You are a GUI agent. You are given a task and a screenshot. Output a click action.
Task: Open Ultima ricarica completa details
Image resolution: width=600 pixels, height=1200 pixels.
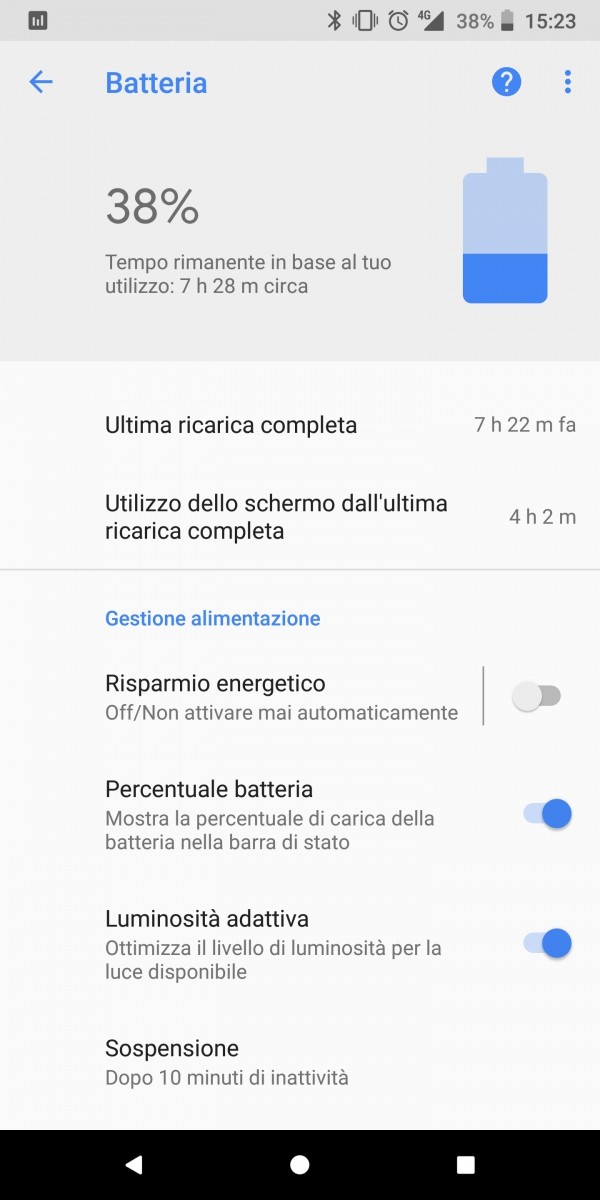(x=300, y=425)
